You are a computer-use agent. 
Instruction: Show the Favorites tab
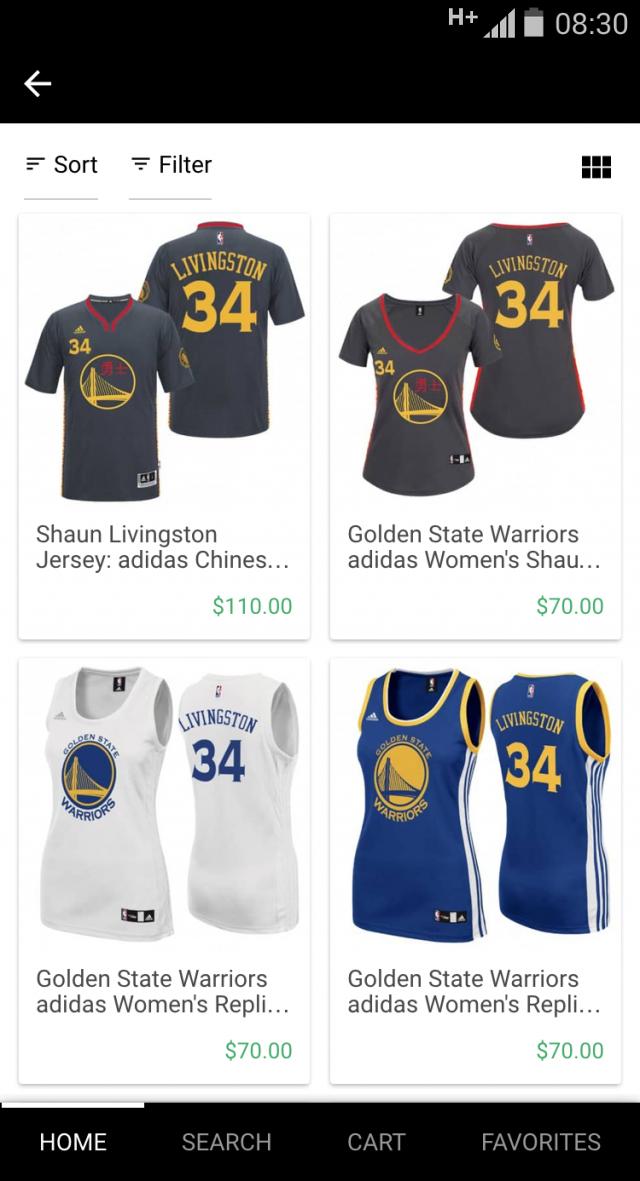tap(541, 1142)
